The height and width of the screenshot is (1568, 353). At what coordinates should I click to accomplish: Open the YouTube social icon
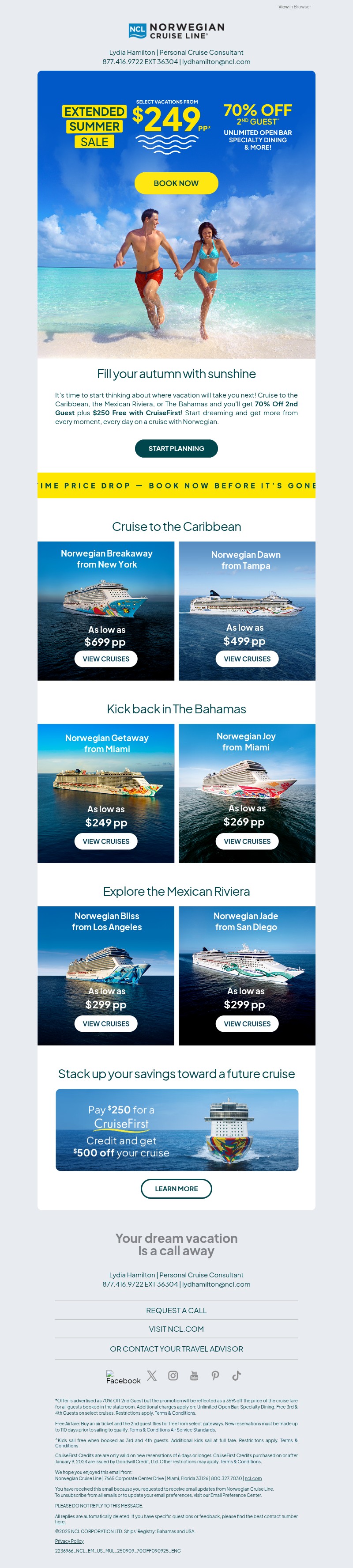coord(195,1376)
